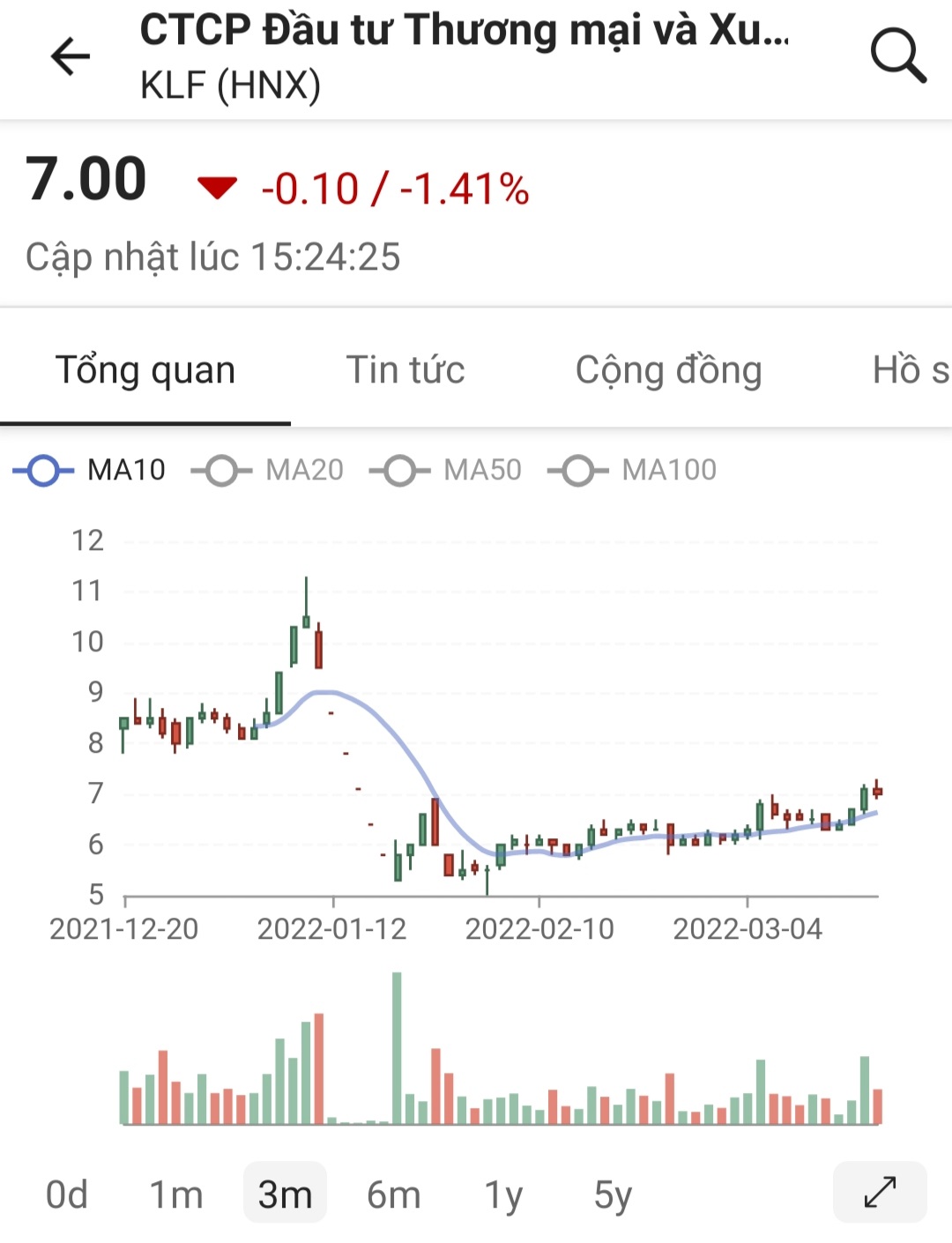Switch chart range to 1m

[x=176, y=1195]
